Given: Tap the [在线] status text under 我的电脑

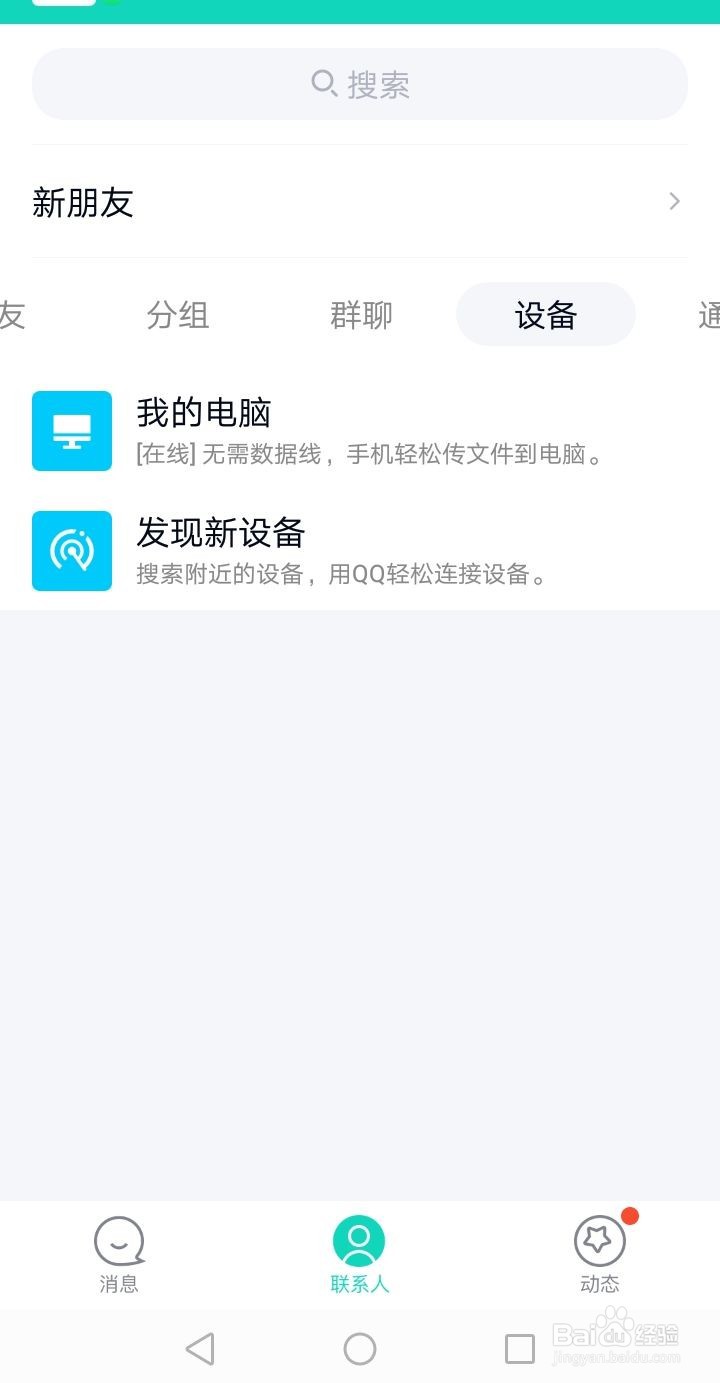Looking at the screenshot, I should tap(160, 454).
